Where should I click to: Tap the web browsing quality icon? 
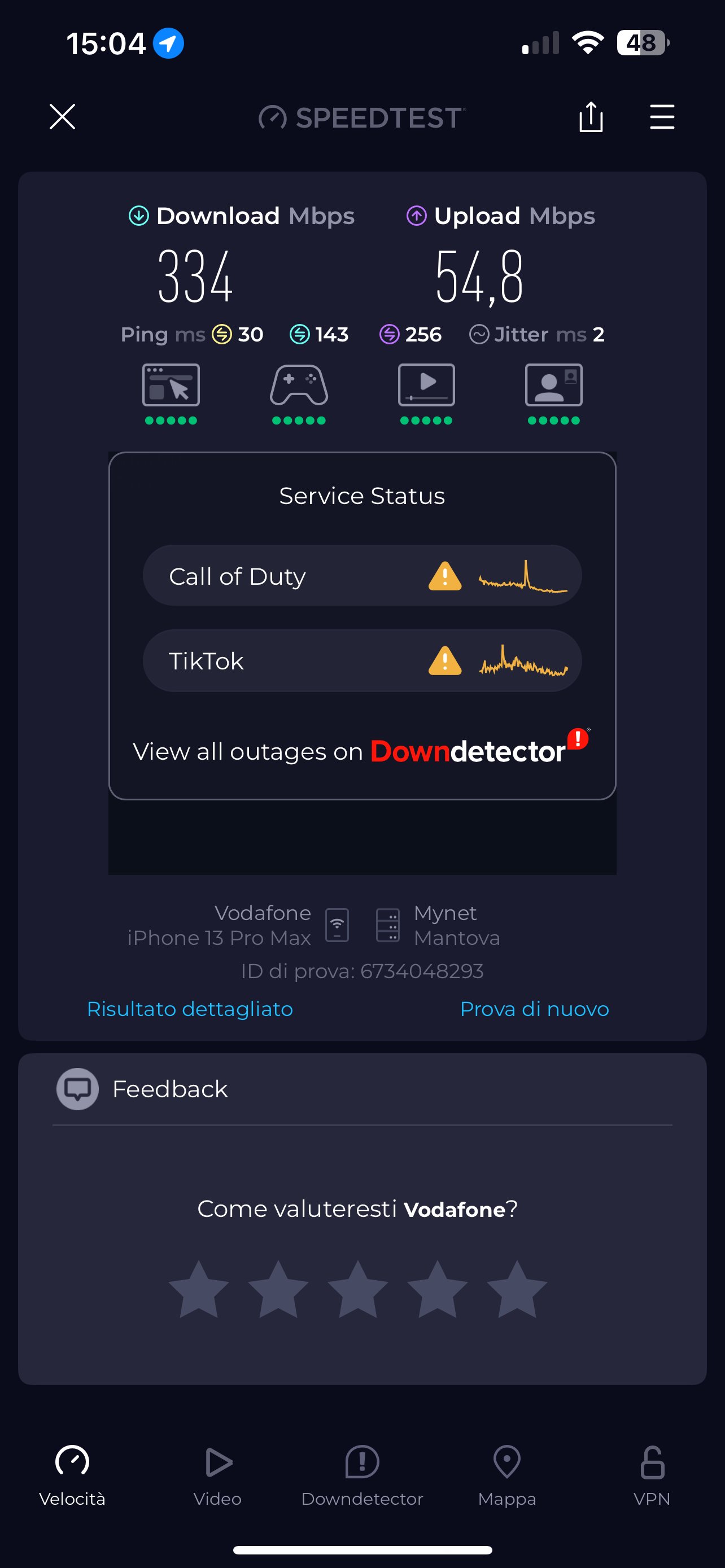click(x=171, y=386)
